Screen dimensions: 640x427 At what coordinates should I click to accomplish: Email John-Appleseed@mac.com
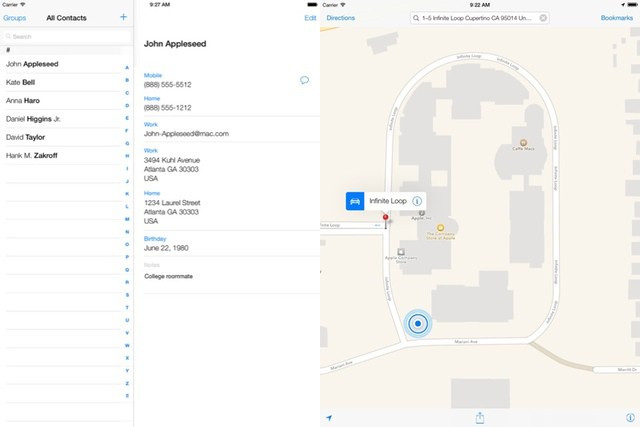187,133
